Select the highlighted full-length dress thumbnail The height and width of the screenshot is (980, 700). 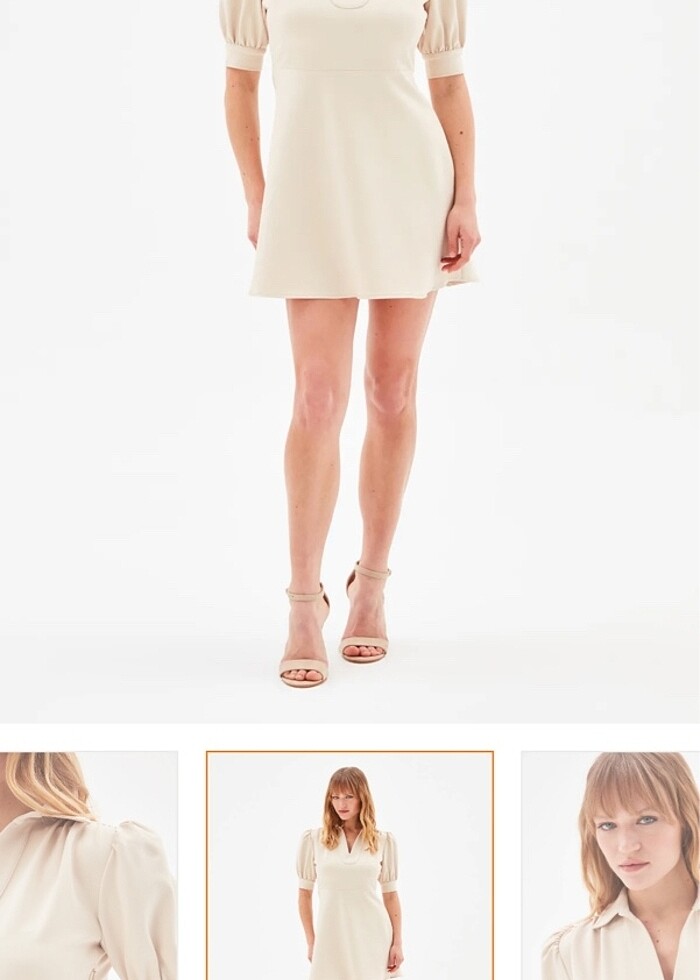point(350,866)
